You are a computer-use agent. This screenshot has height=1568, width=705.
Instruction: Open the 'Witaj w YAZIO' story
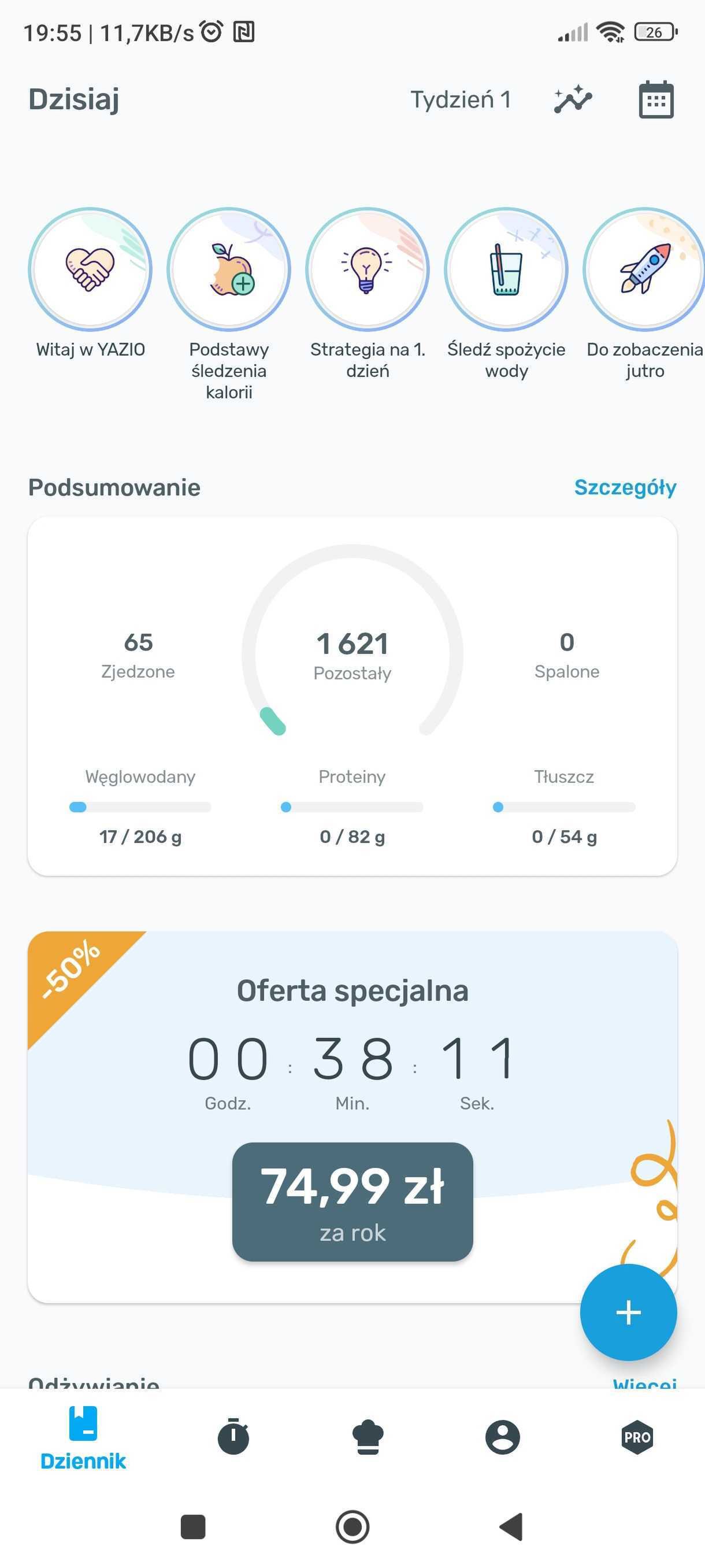(90, 269)
